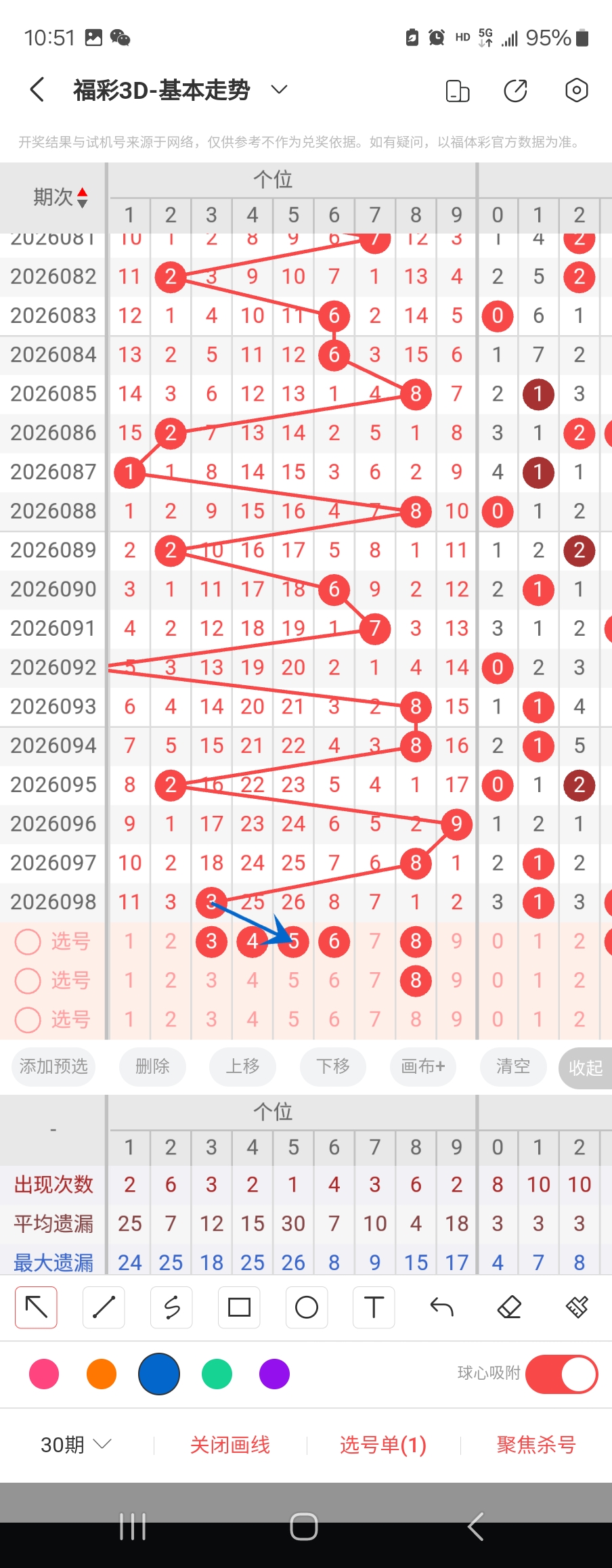
Task: Open the 30期 period dropdown
Action: point(76,1445)
